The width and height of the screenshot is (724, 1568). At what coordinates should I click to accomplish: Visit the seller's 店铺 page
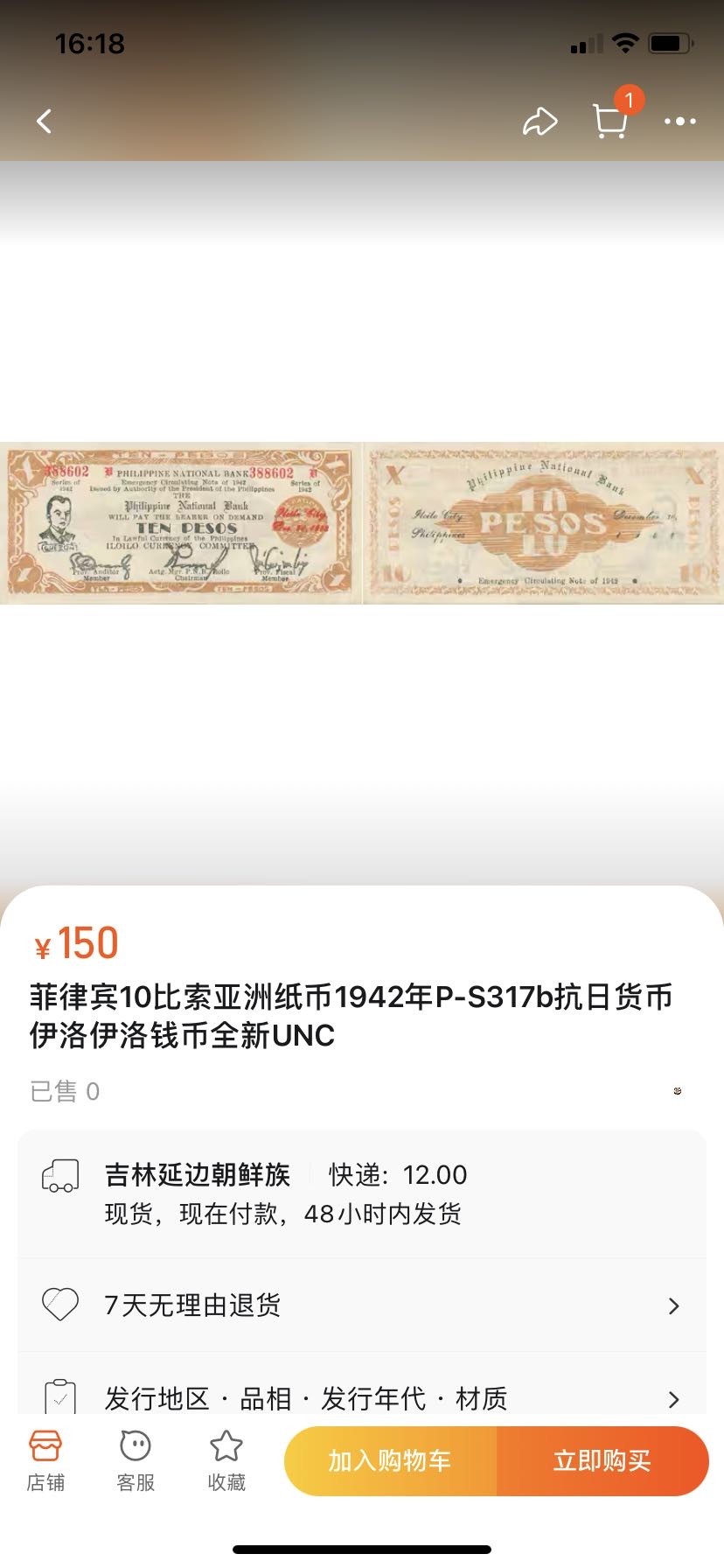point(45,1461)
